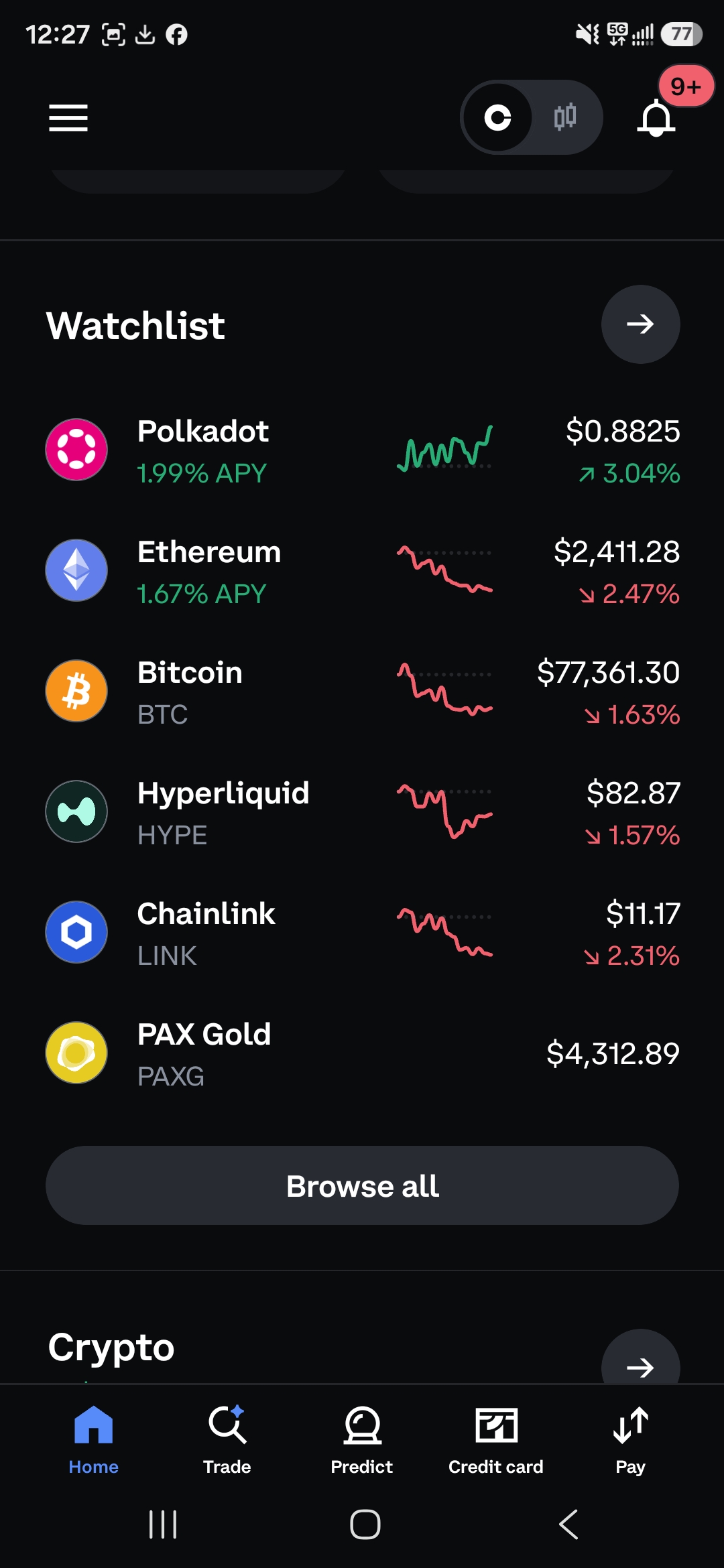Open the hamburger menu
Screen dimensions: 724x1568
[x=68, y=118]
